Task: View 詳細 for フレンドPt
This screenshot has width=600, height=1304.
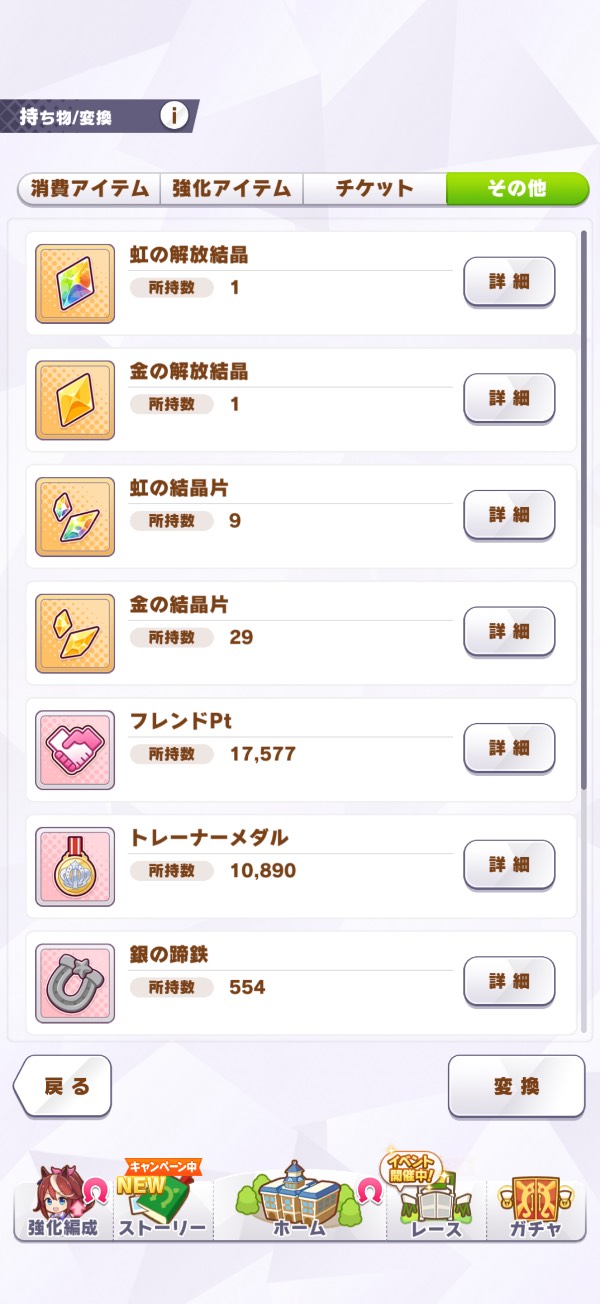Action: [x=509, y=748]
